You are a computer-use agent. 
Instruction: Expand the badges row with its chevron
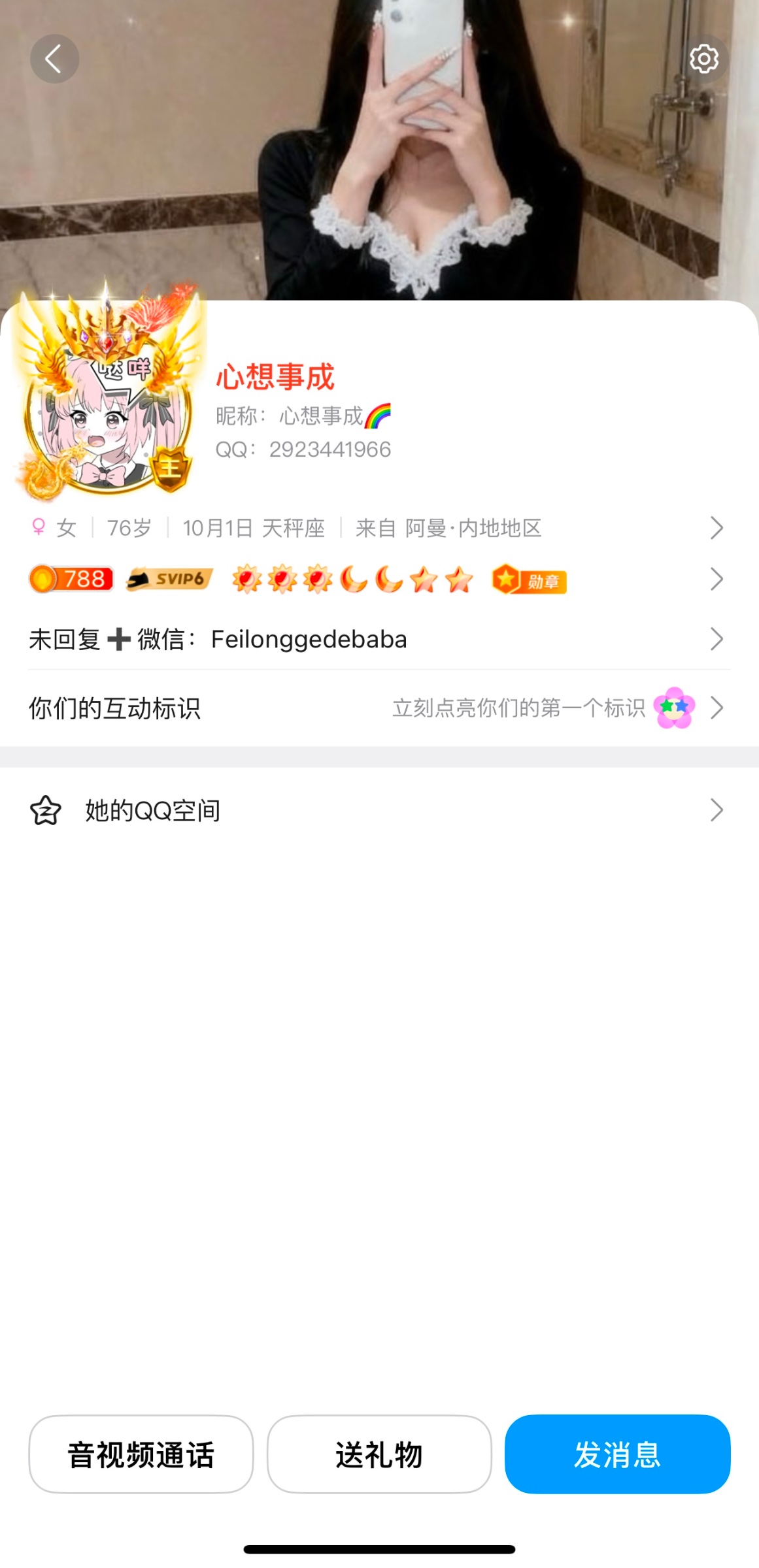(x=717, y=579)
